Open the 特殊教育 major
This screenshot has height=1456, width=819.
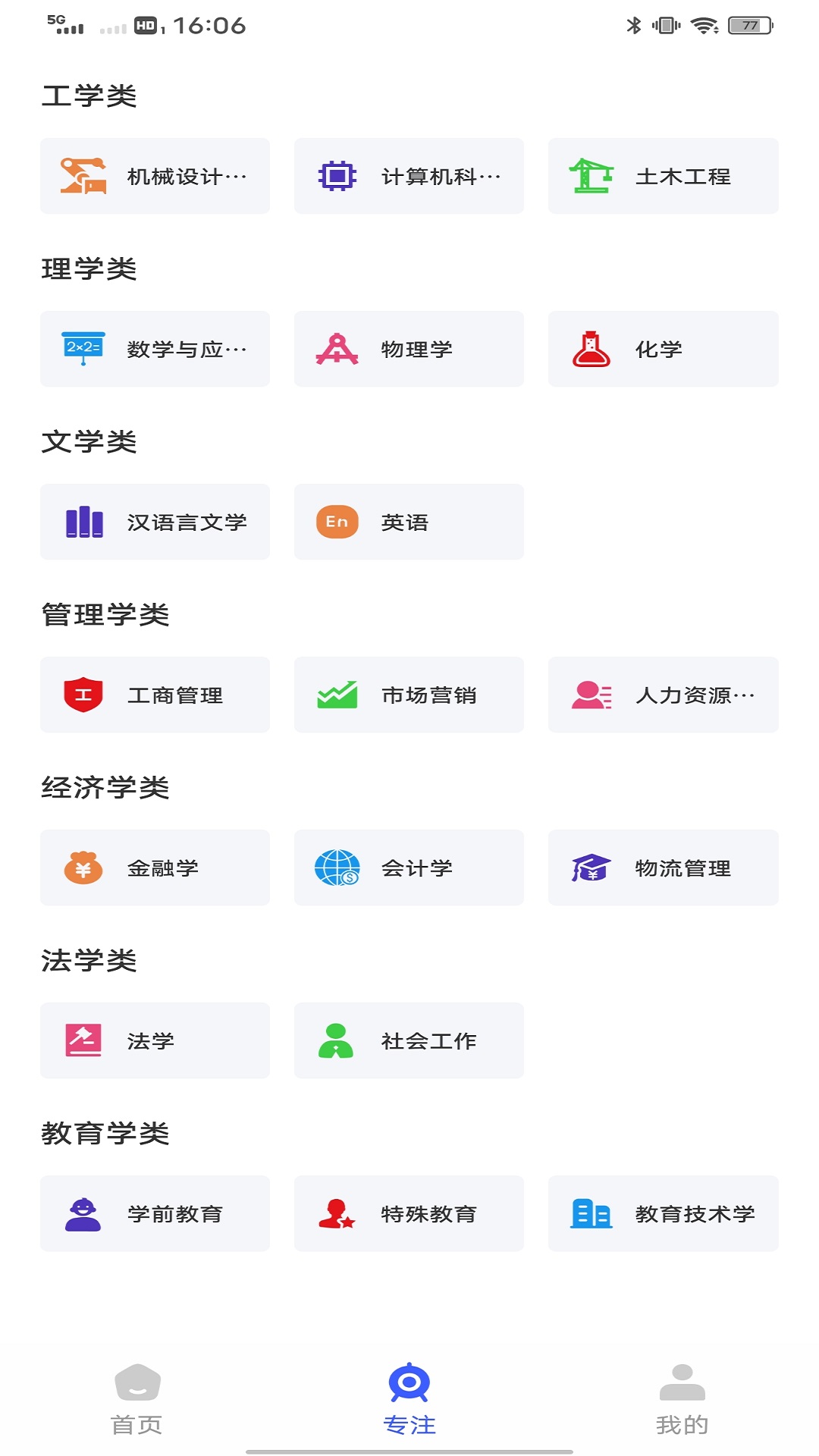click(x=409, y=1213)
